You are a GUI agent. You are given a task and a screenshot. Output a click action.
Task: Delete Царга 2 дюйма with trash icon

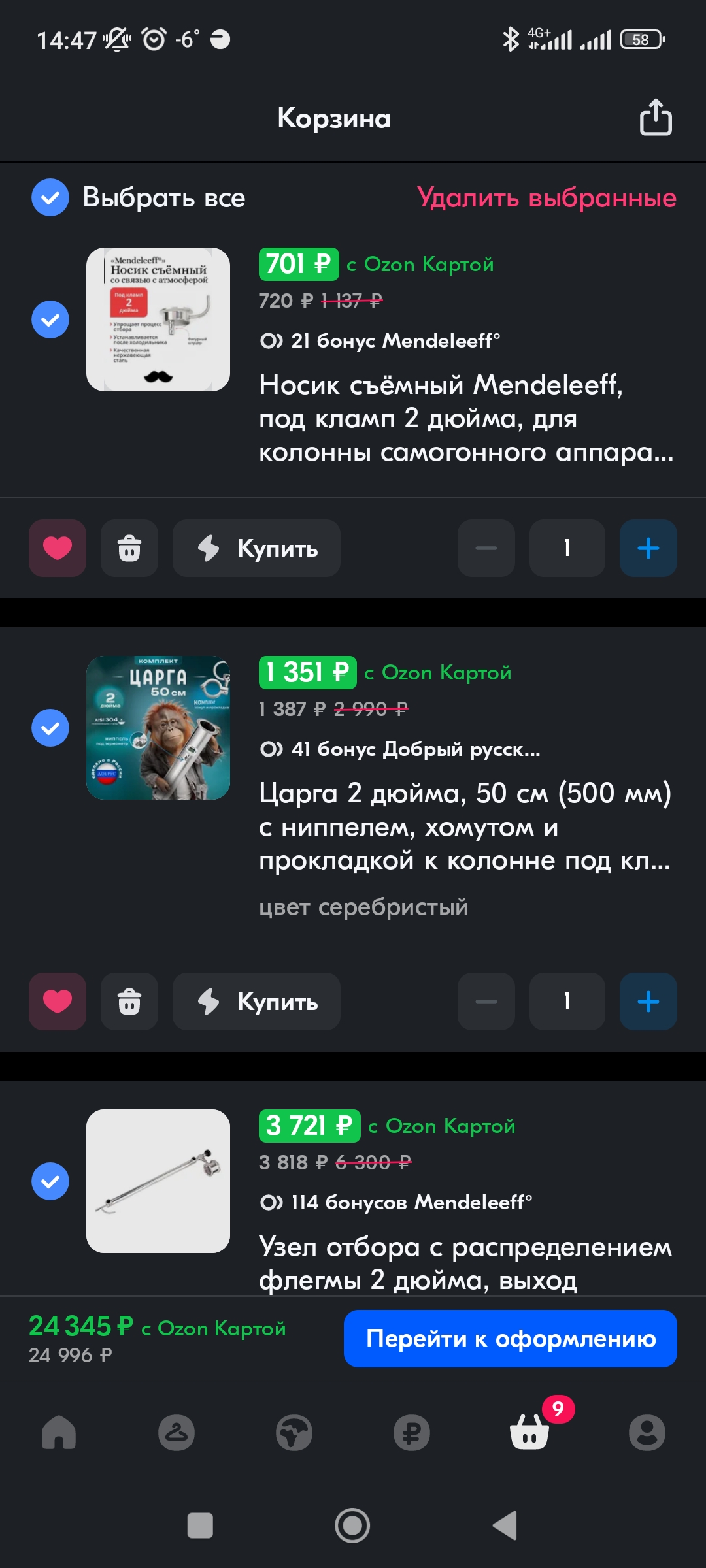pos(129,1002)
